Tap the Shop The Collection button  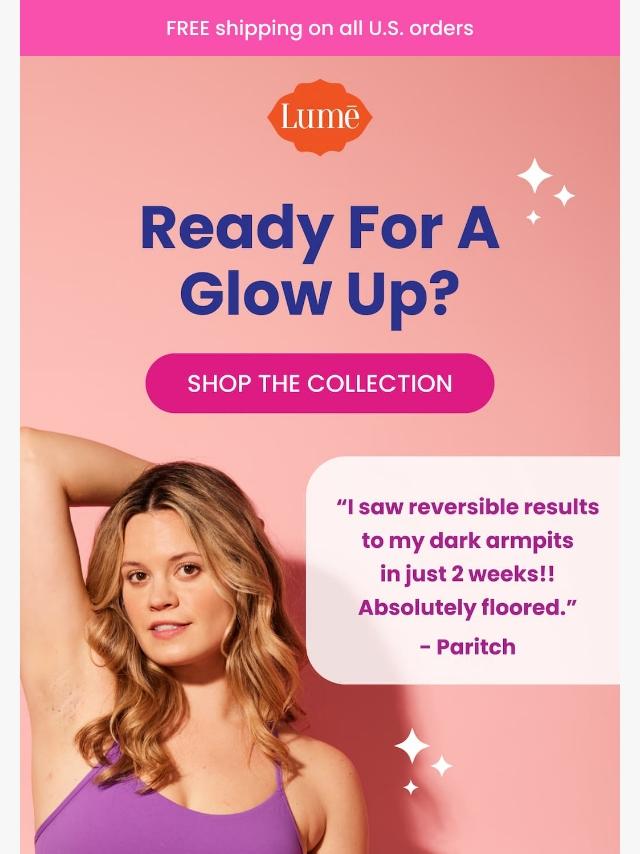320,383
